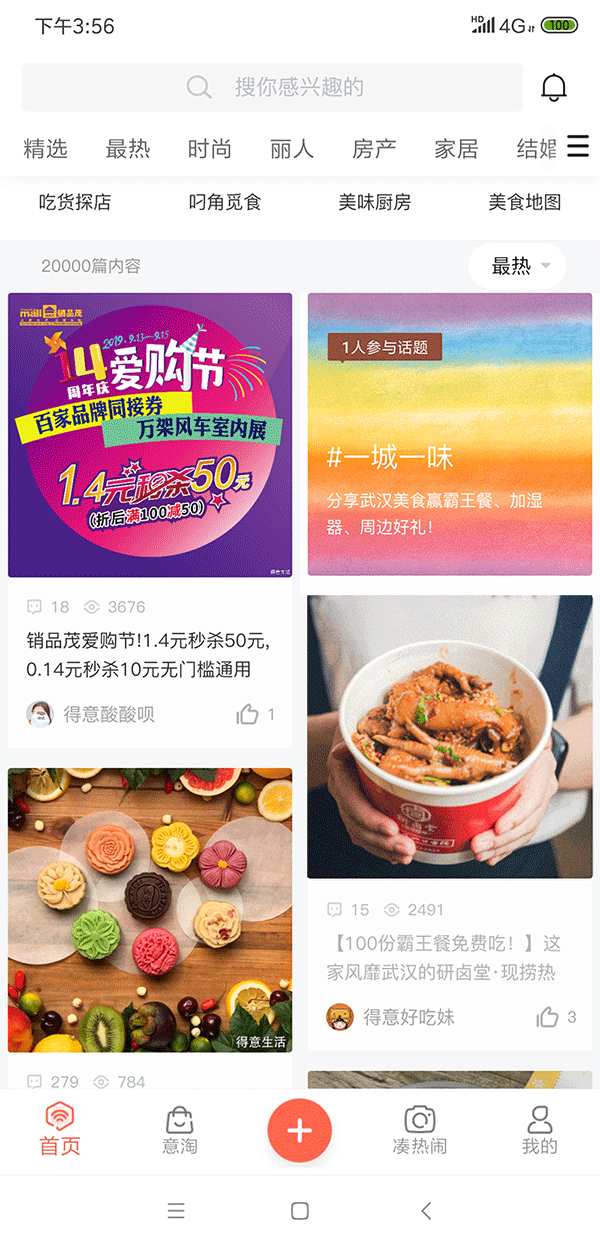Create a new post with the plus button

pos(299,1130)
